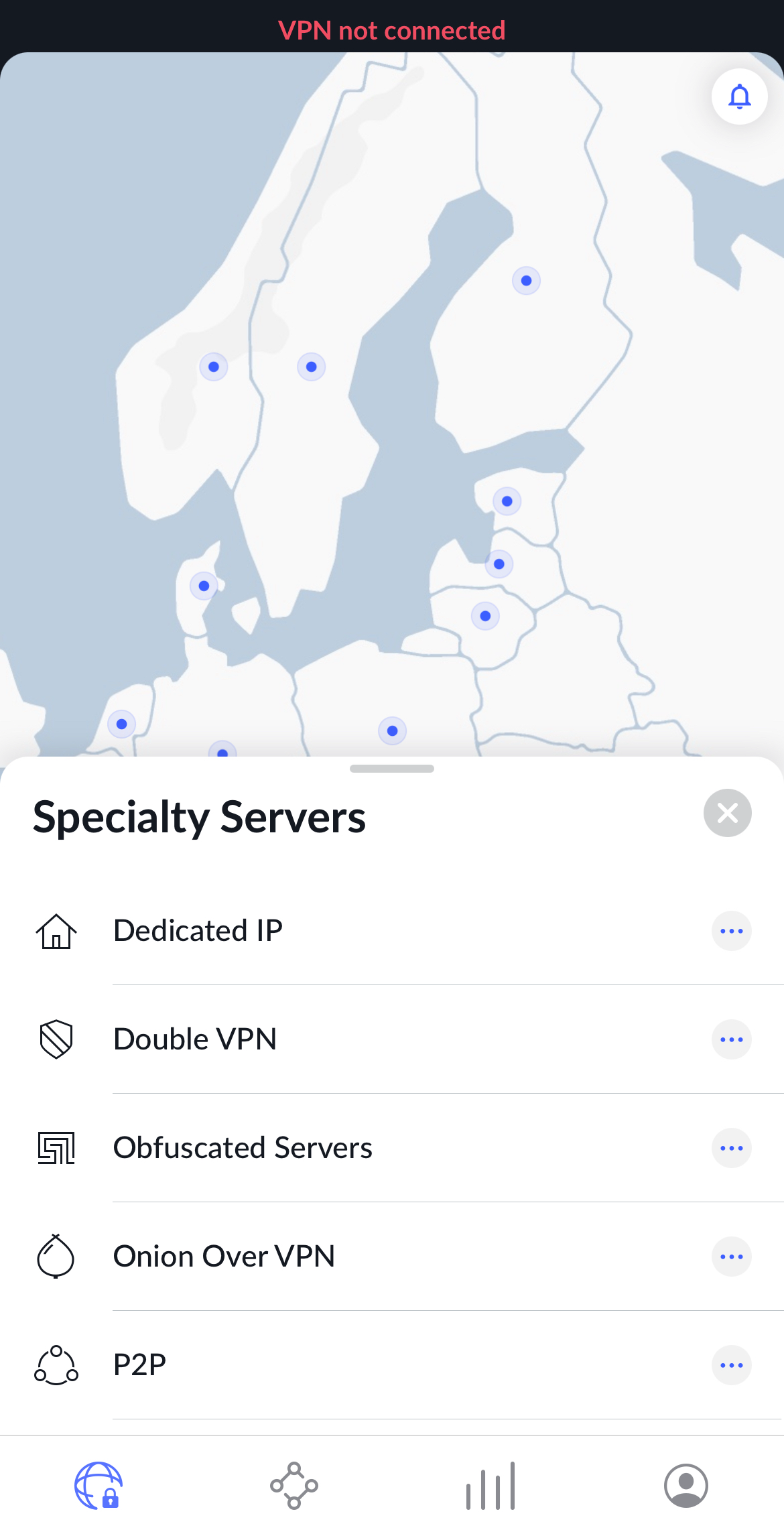The height and width of the screenshot is (1534, 784).
Task: Select P2P servers
Action: click(140, 1365)
